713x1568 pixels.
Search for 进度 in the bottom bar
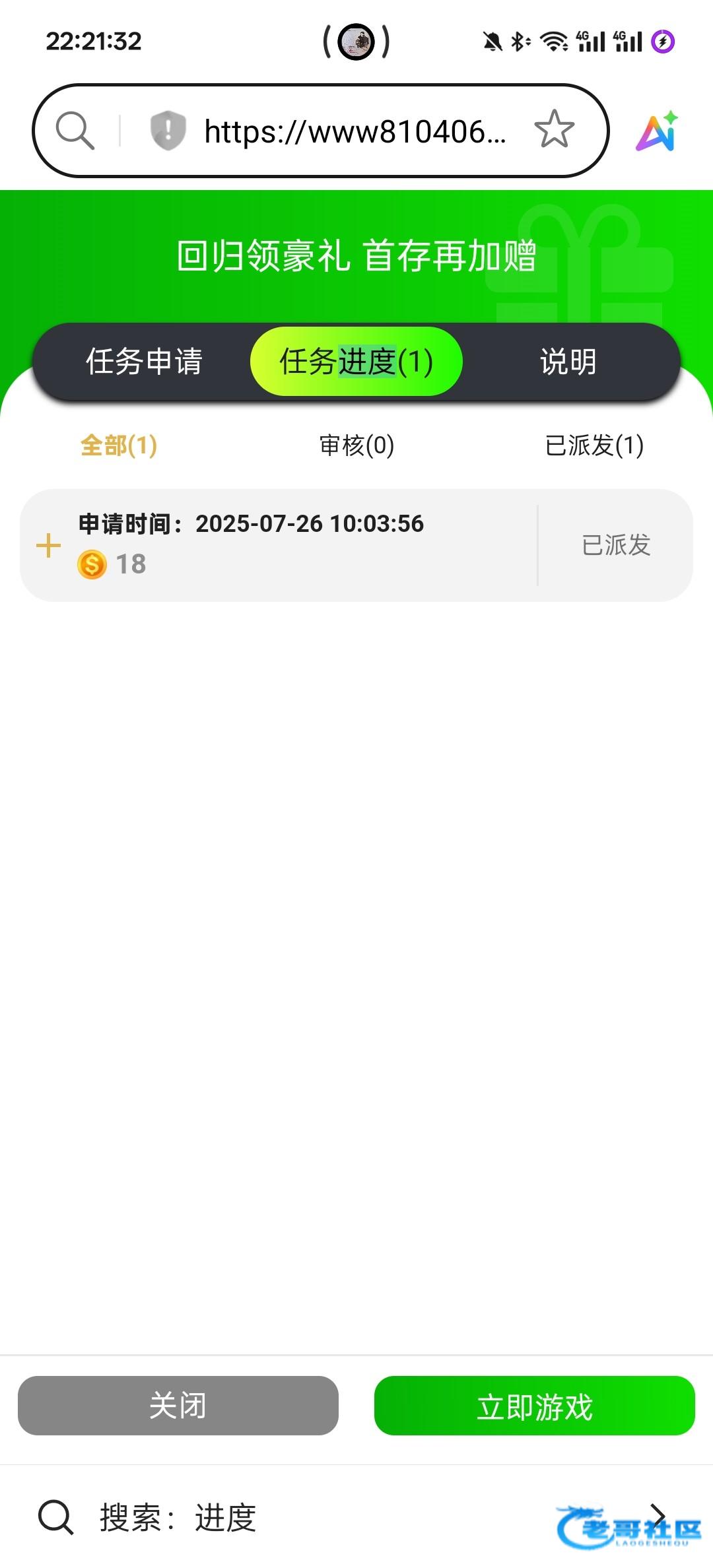point(356,1517)
